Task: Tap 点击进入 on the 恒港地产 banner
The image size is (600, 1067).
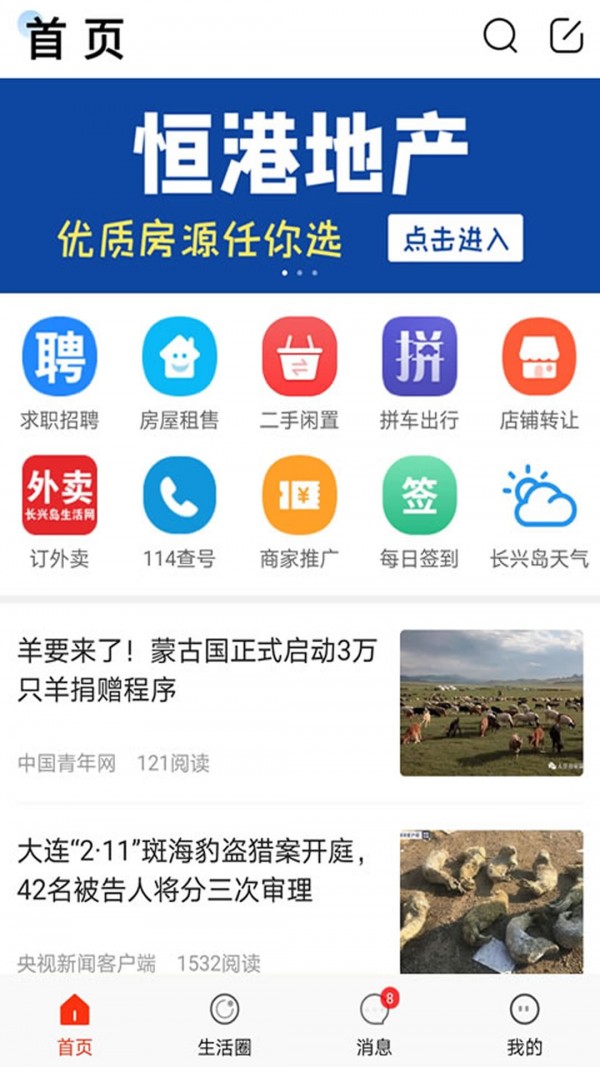Action: (455, 239)
